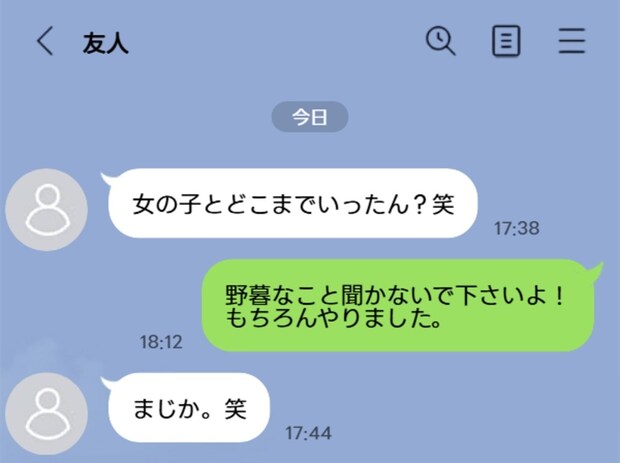Image resolution: width=620 pixels, height=463 pixels.
Task: Open the chat hamburger menu
Action: point(572,41)
